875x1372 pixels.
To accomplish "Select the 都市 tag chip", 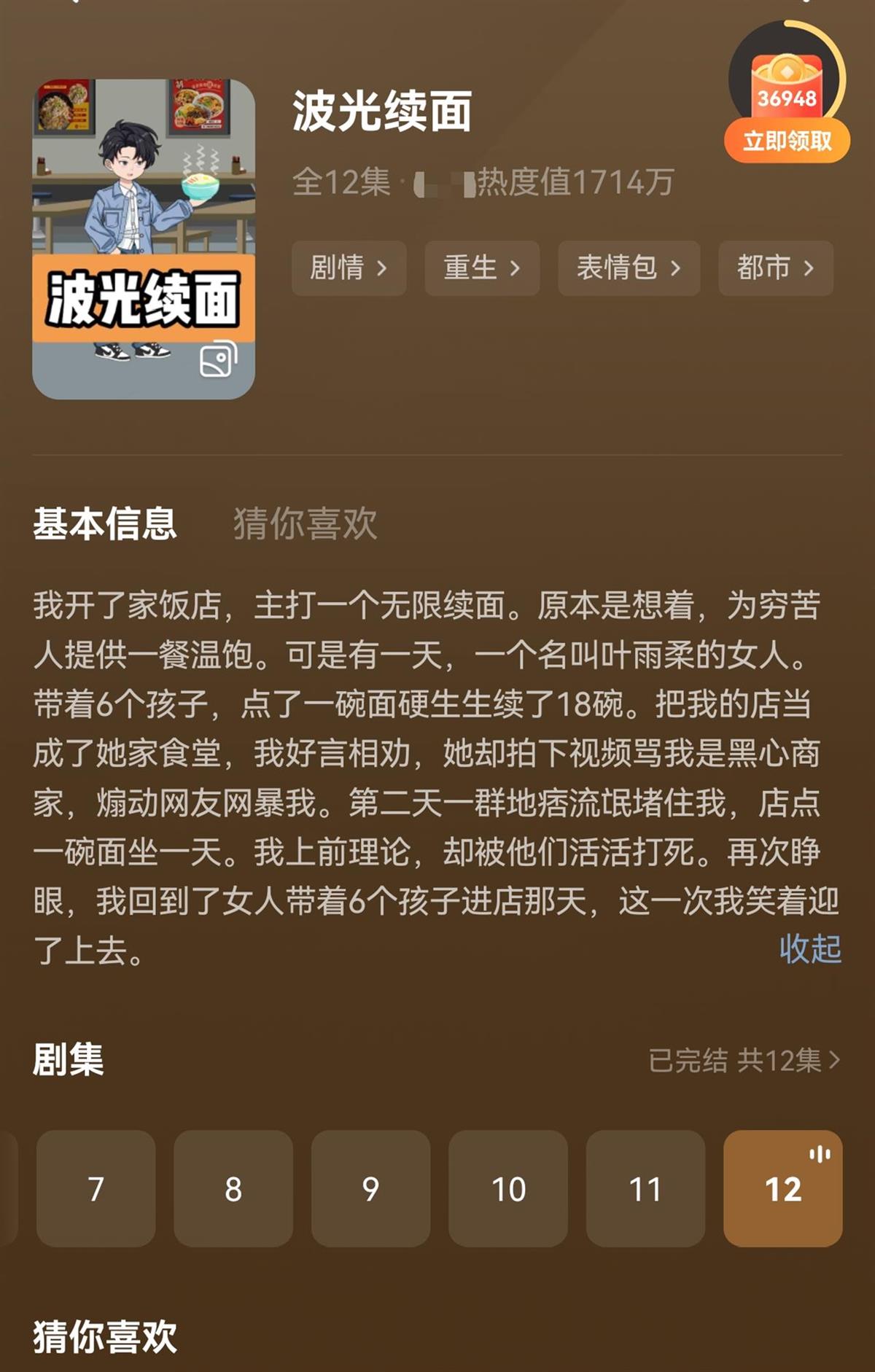I will coord(775,268).
